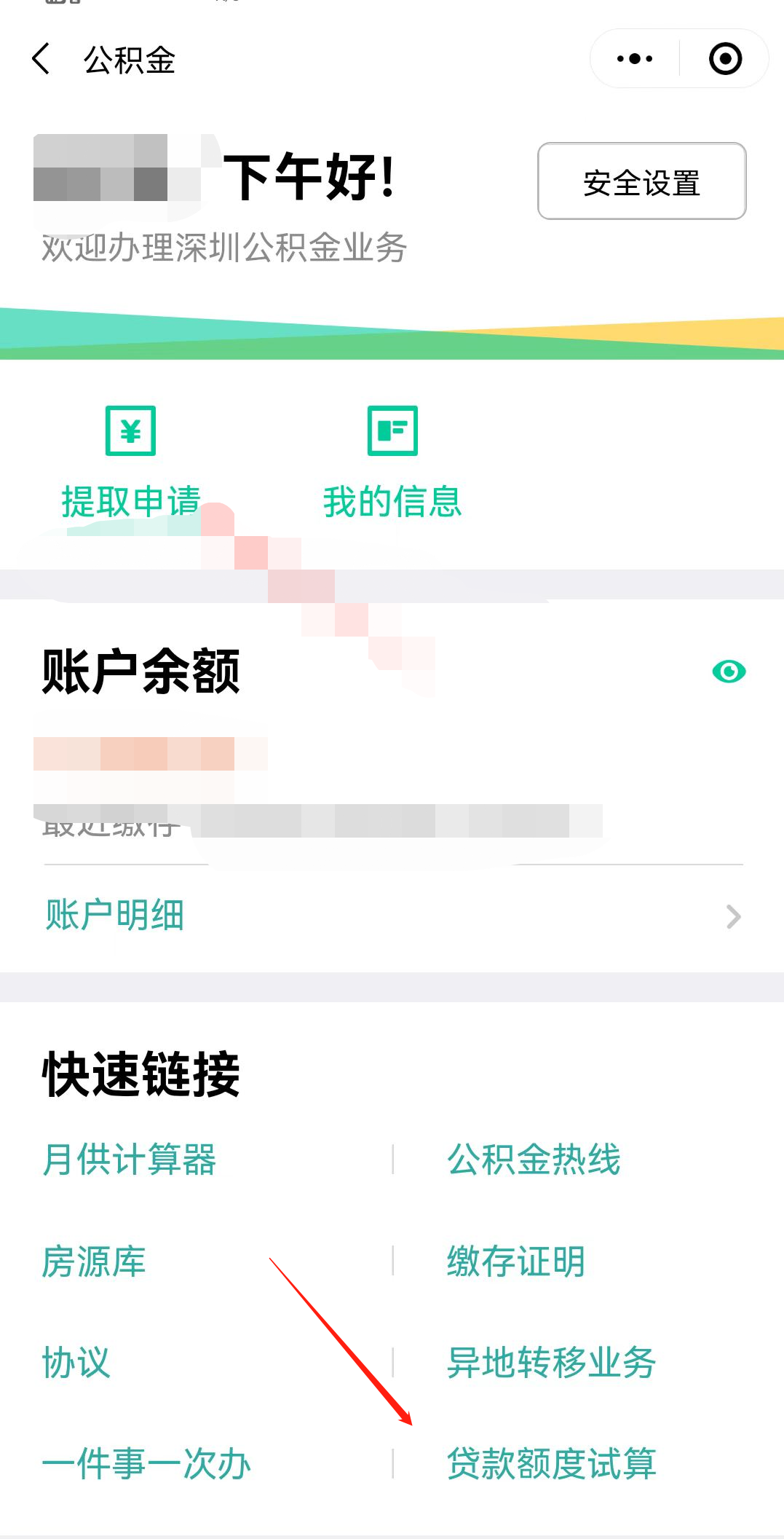Viewport: 784px width, 1539px height.
Task: Open 账户明细 account details
Action: 393,916
